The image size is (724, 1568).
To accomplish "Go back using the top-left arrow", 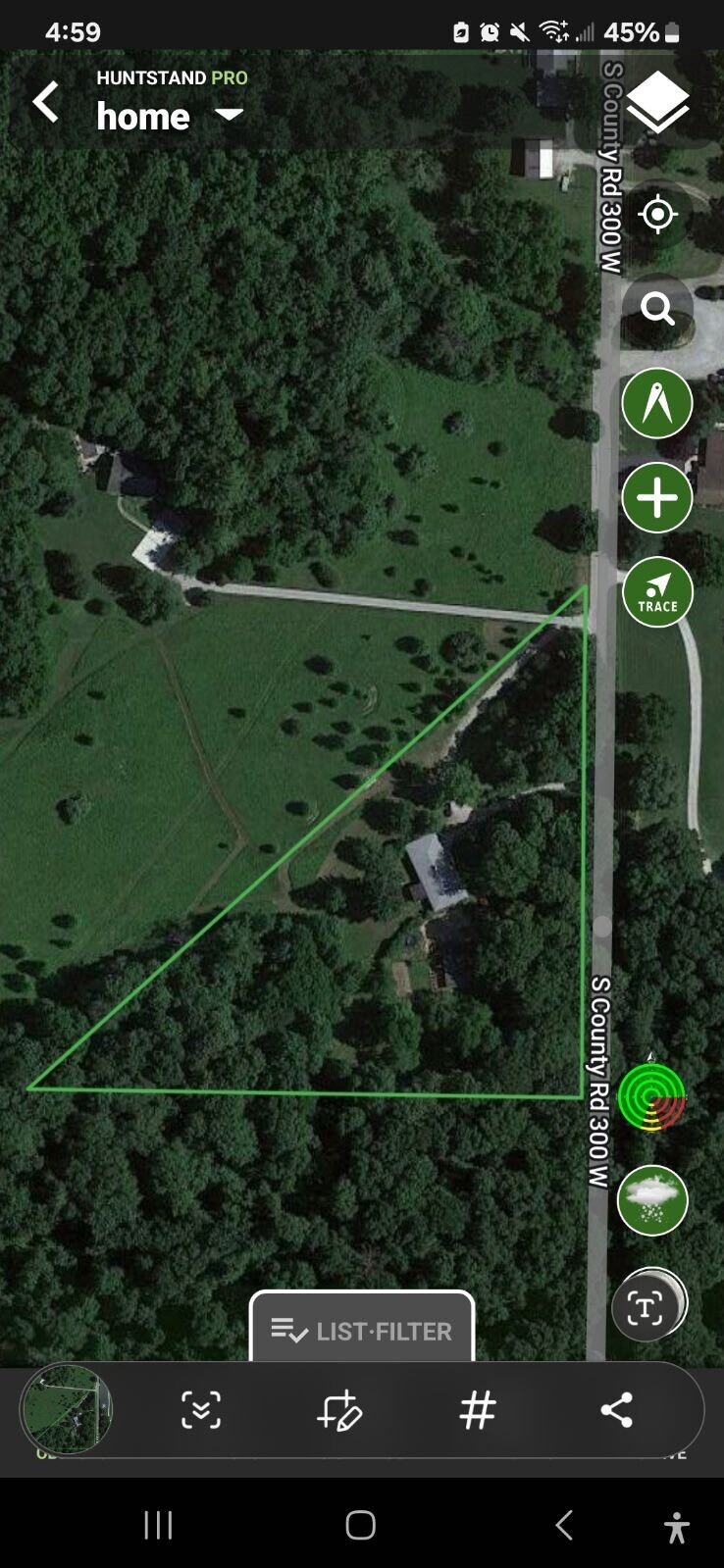I will [x=45, y=102].
